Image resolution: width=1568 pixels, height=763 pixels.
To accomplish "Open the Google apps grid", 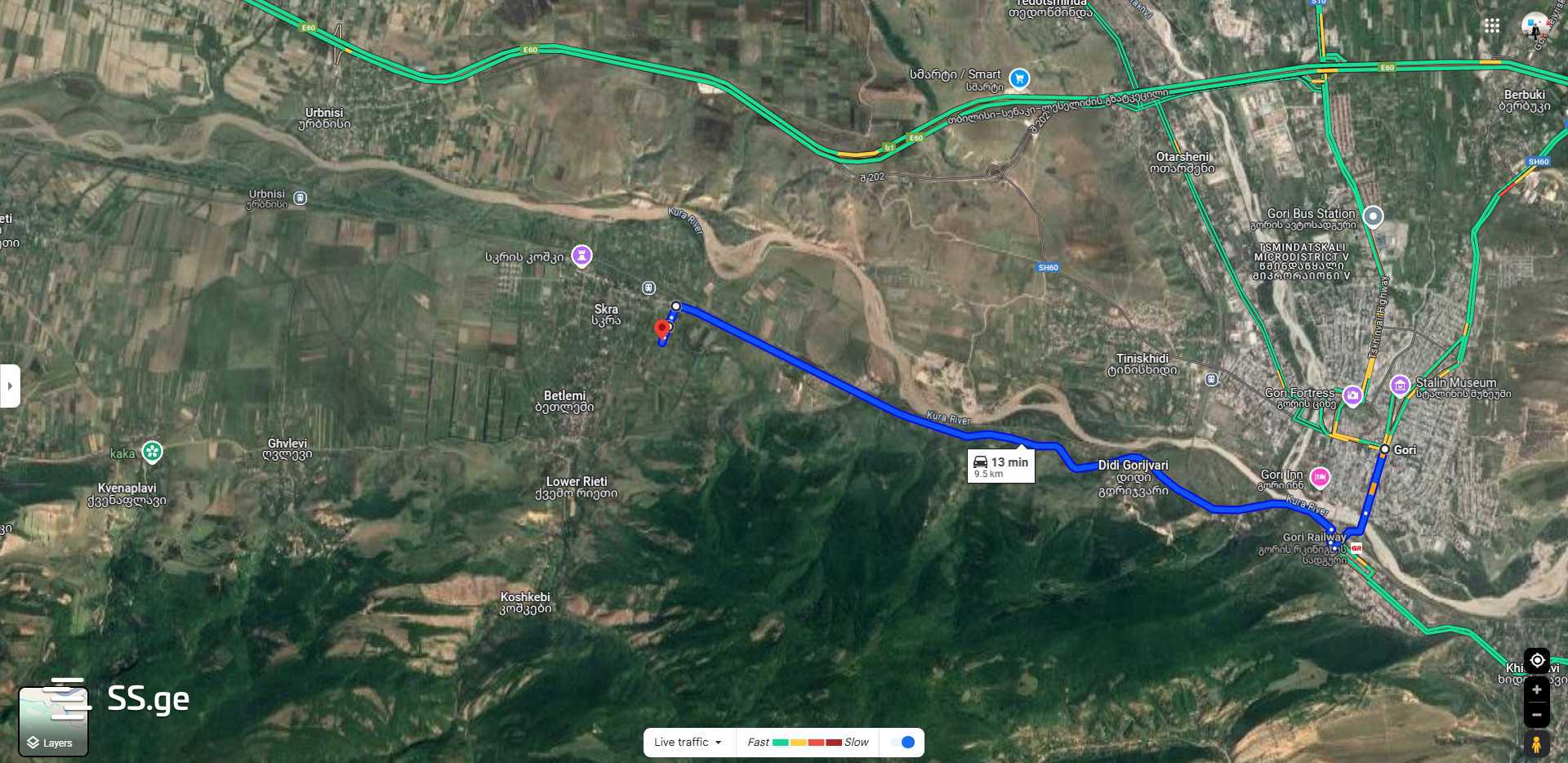I will click(1492, 25).
